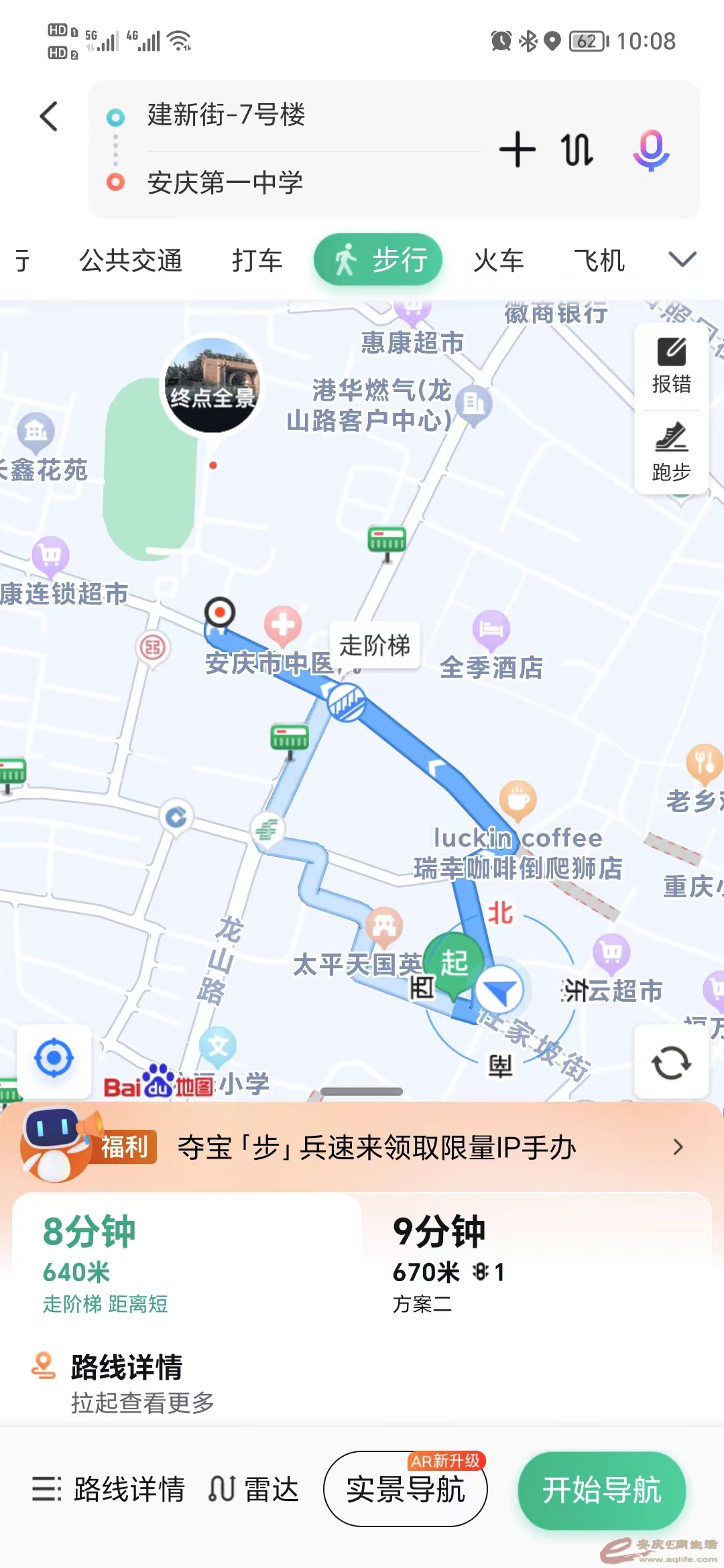The height and width of the screenshot is (1568, 724).
Task: Open 实景导航 AR navigation
Action: (x=406, y=1489)
